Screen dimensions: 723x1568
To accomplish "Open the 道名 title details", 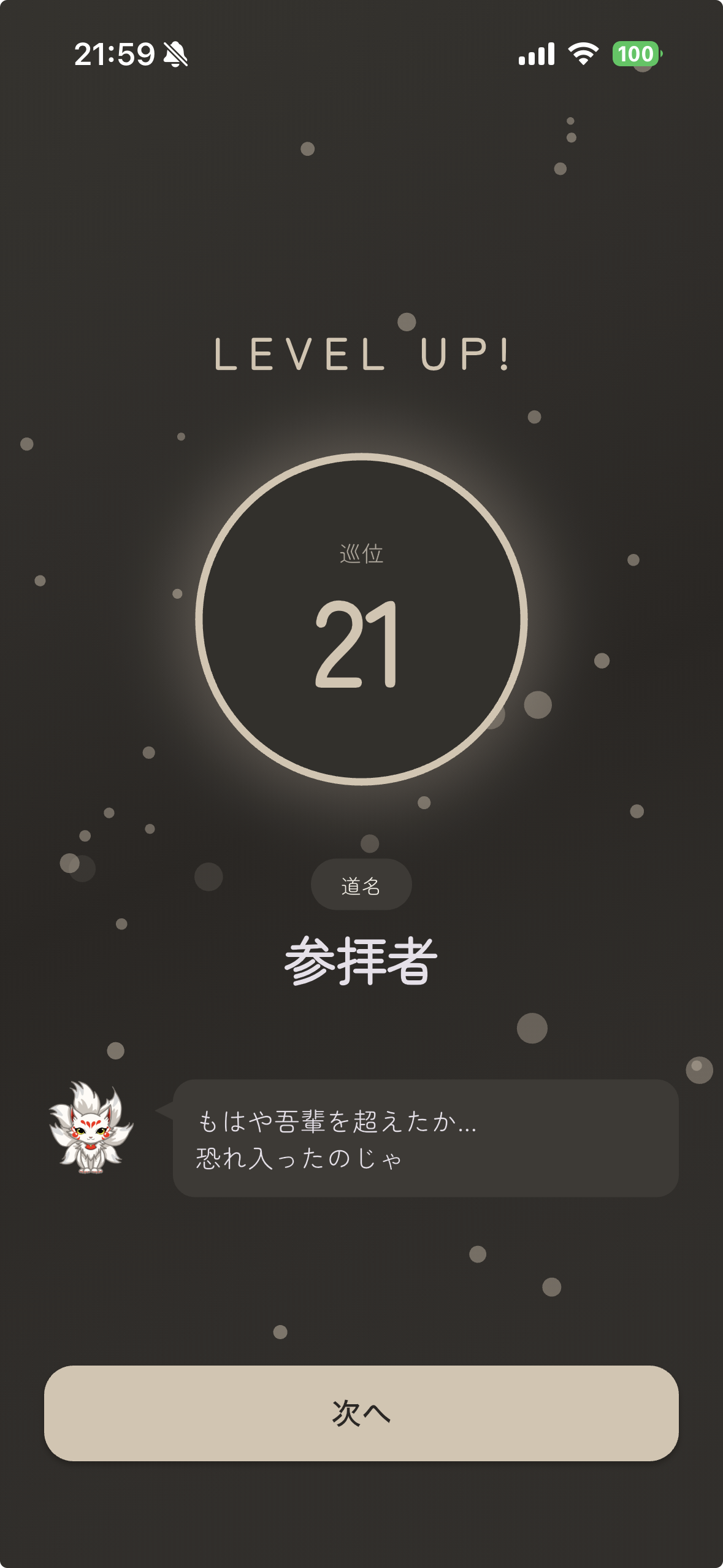I will 361,884.
